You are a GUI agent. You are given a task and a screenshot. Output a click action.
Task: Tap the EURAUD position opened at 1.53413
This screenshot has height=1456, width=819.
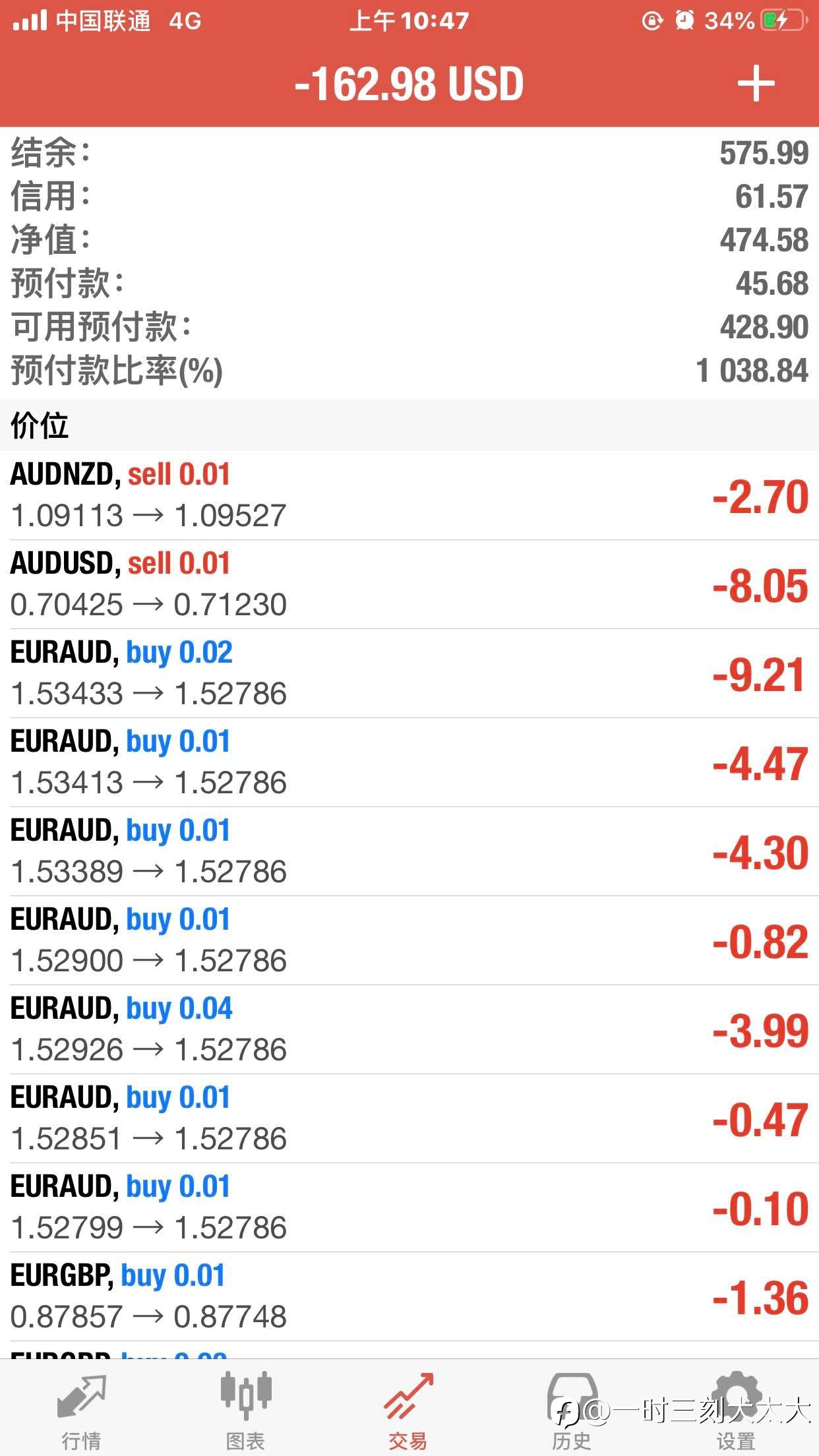pos(409,763)
